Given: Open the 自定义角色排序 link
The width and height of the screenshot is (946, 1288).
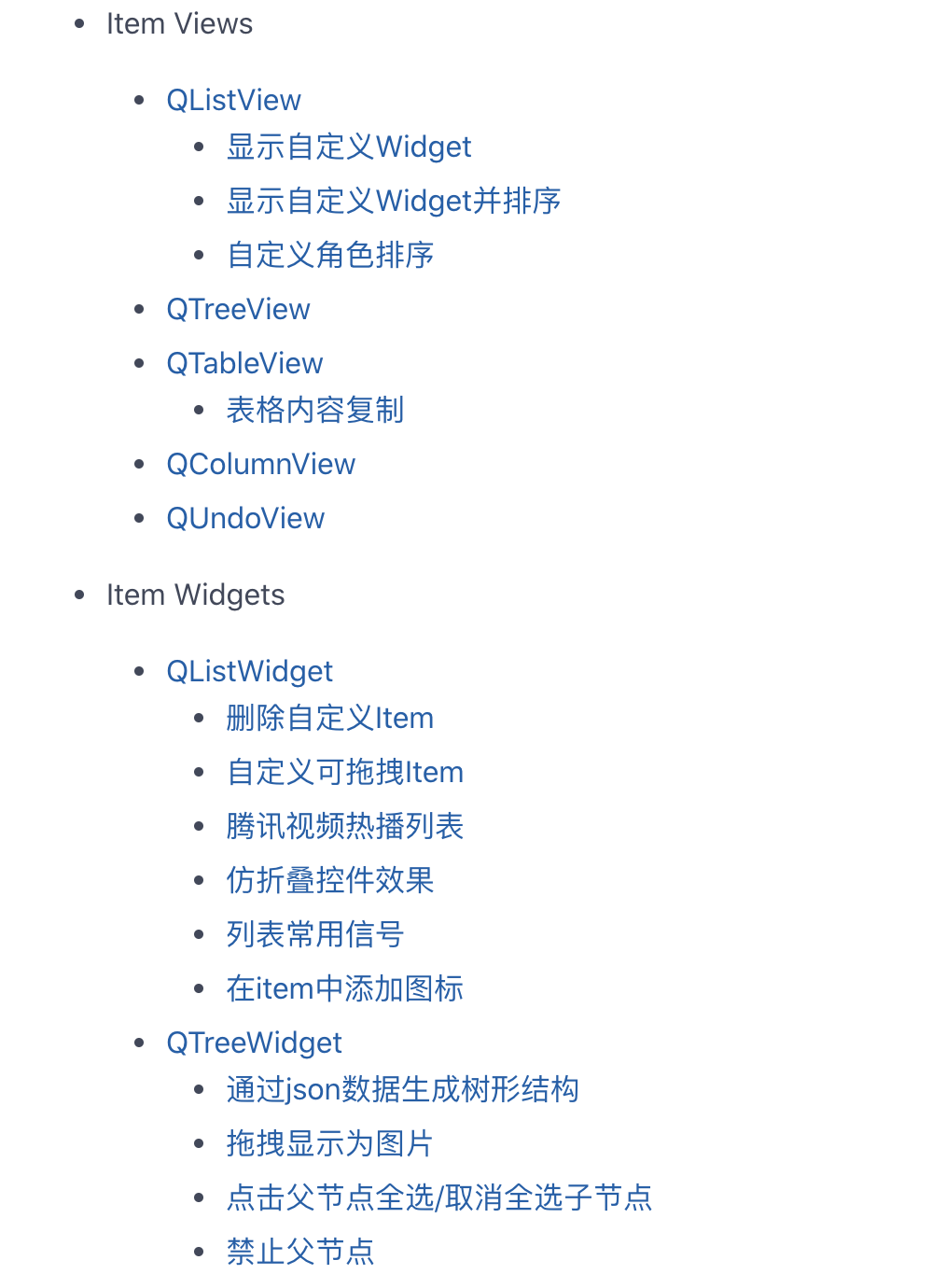Looking at the screenshot, I should (x=329, y=255).
